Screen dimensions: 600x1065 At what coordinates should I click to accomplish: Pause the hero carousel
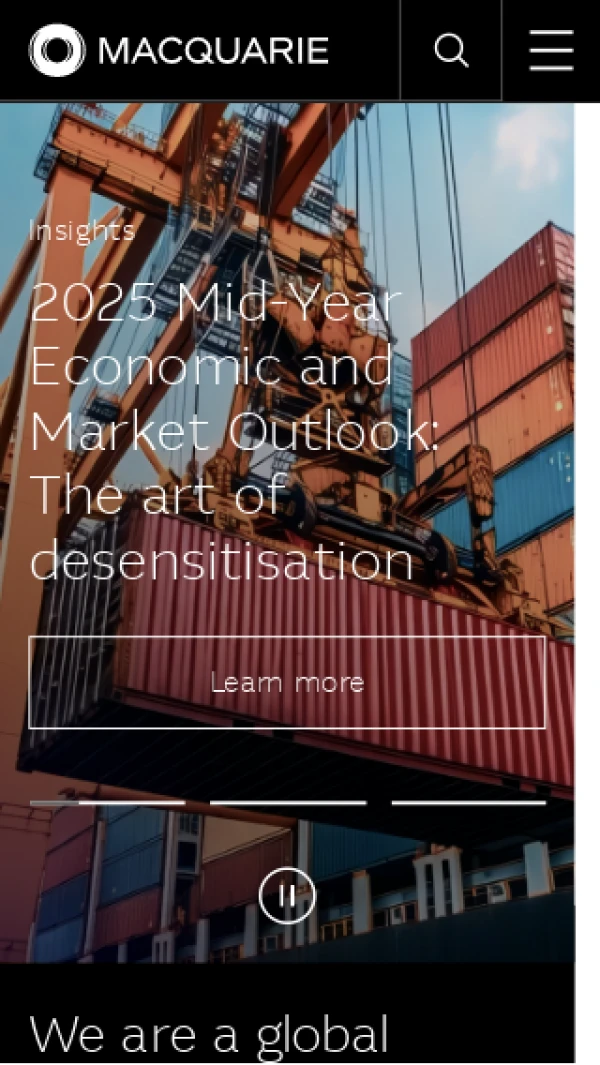click(287, 895)
